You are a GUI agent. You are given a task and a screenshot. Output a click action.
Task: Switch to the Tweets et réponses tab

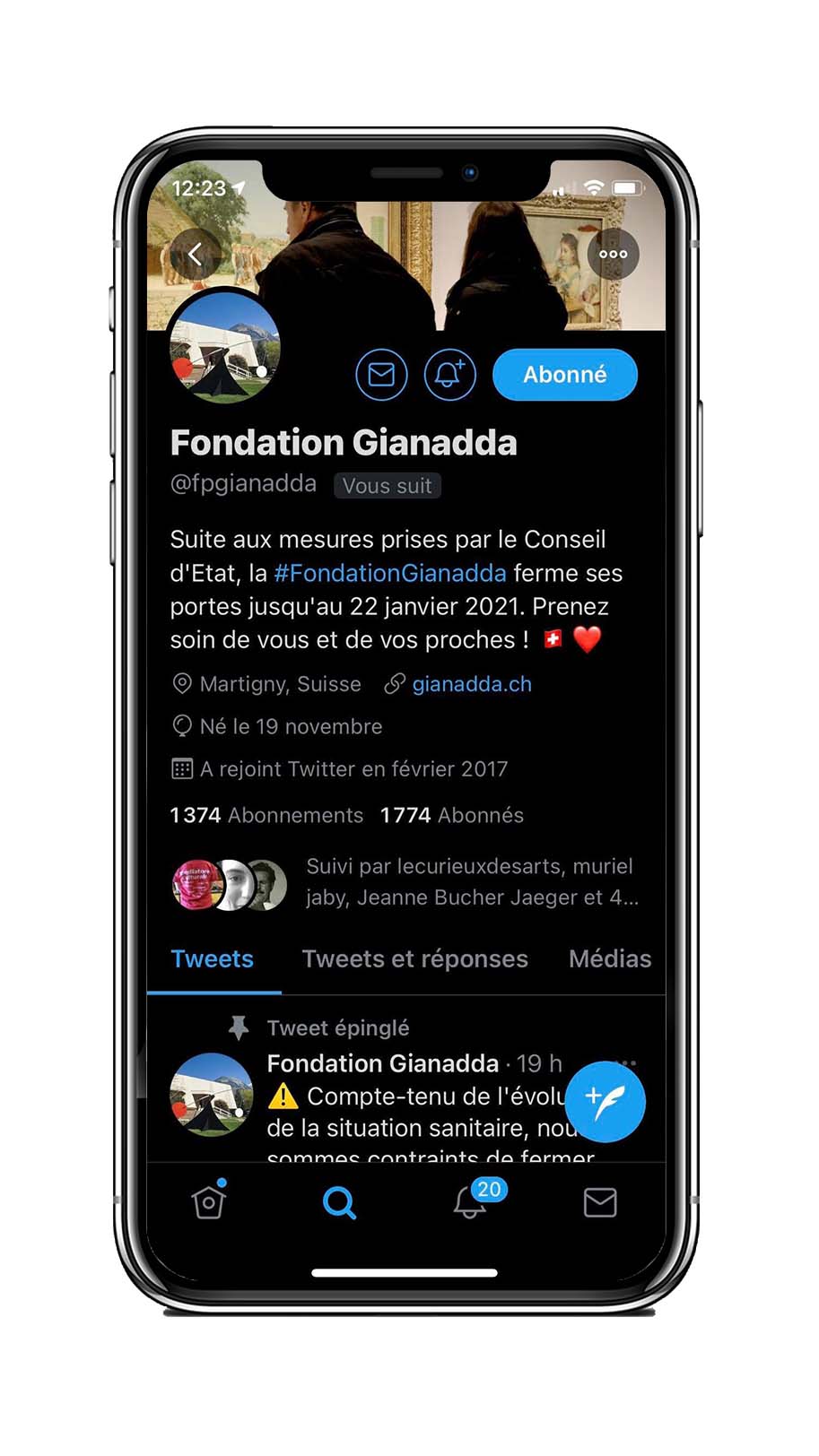point(414,958)
